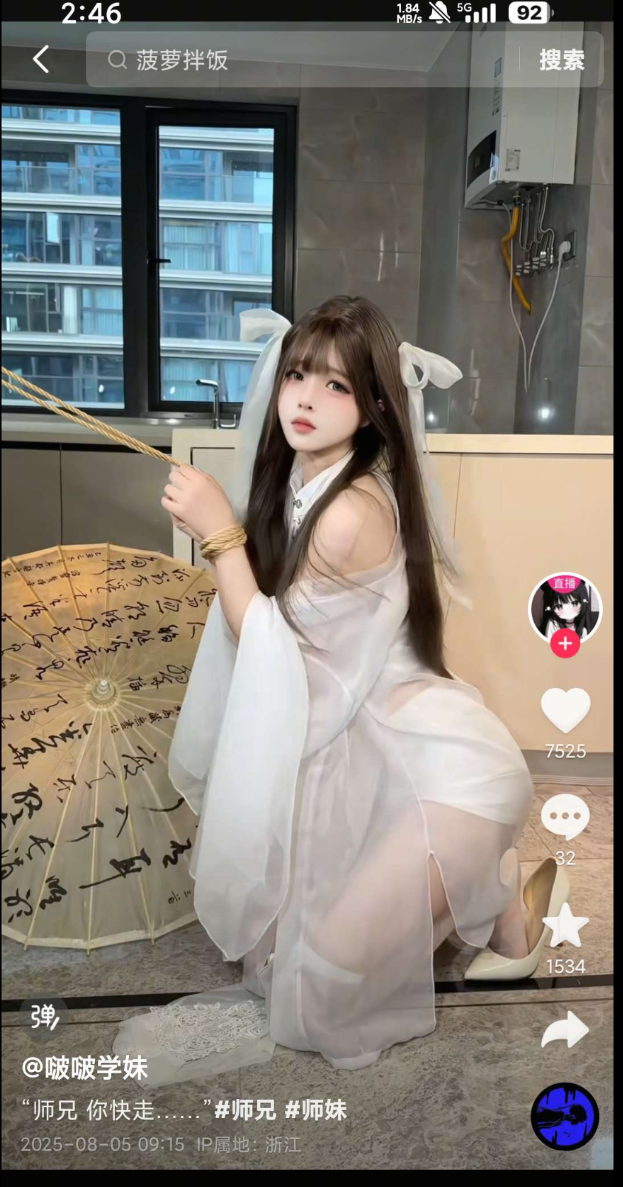The image size is (623, 1187).
Task: Open the @啵啵学妹 profile link
Action: (85, 1068)
